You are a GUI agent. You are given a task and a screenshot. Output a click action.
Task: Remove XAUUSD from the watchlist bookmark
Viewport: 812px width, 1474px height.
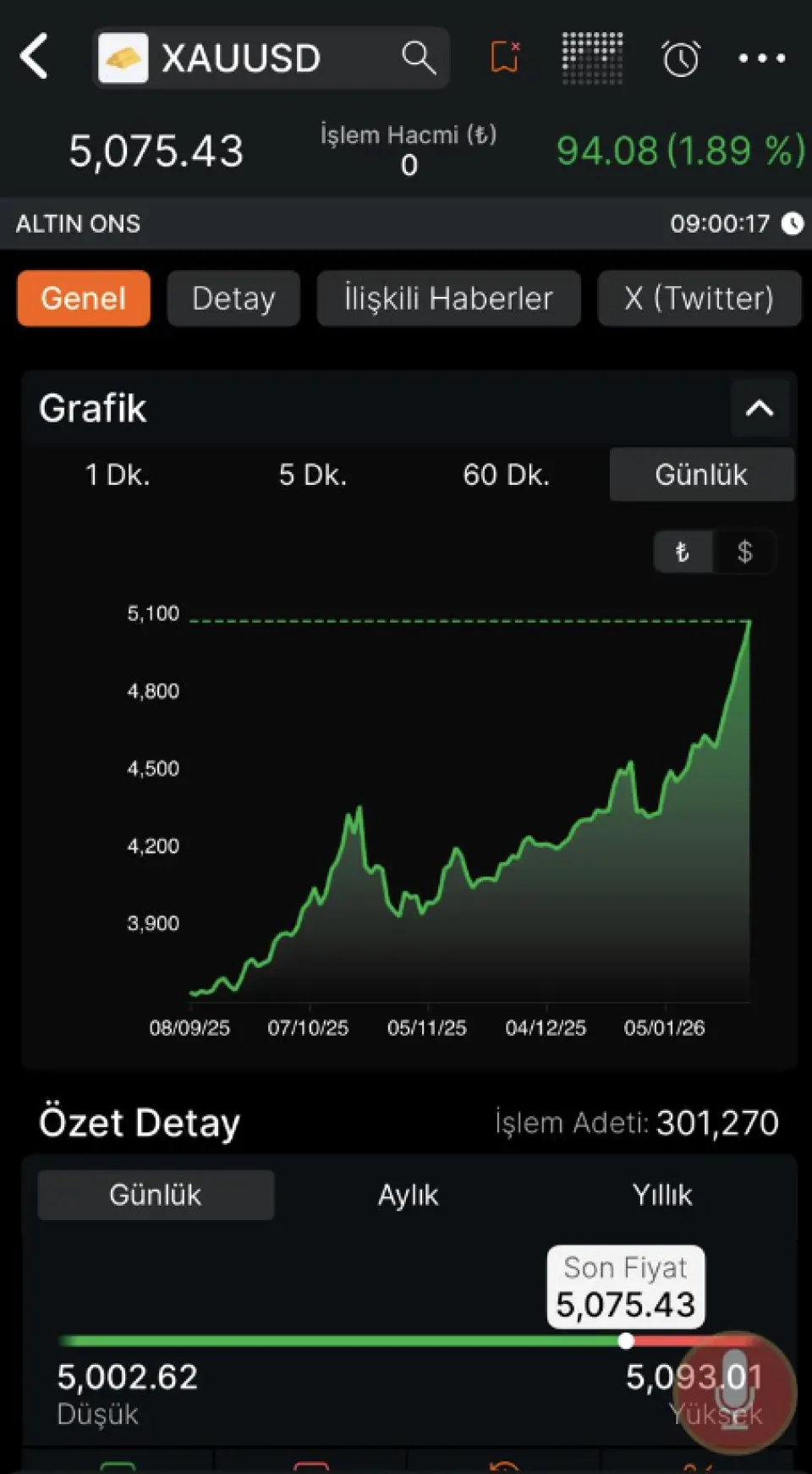tap(505, 58)
